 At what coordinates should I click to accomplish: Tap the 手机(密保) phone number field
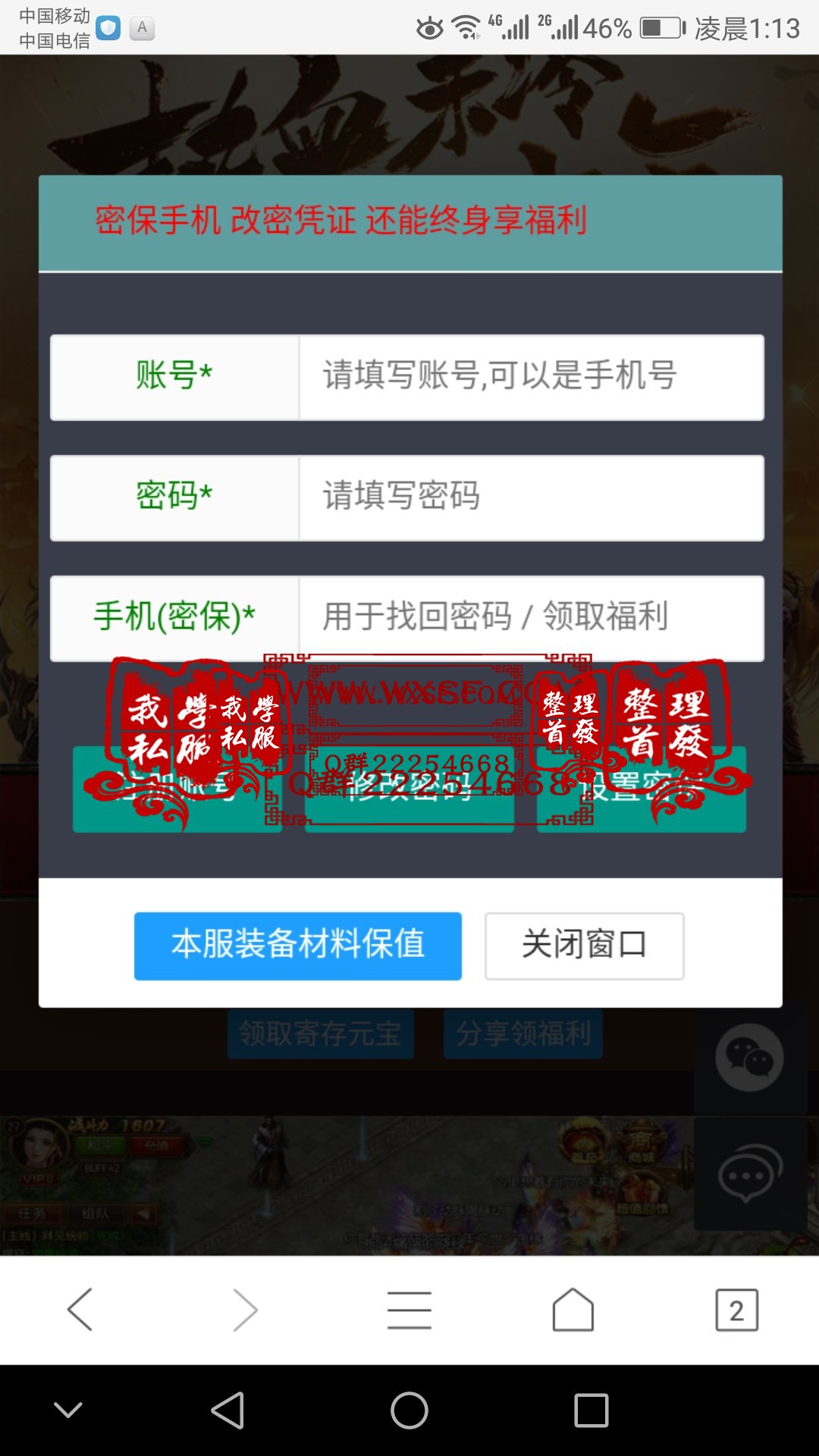tap(531, 618)
